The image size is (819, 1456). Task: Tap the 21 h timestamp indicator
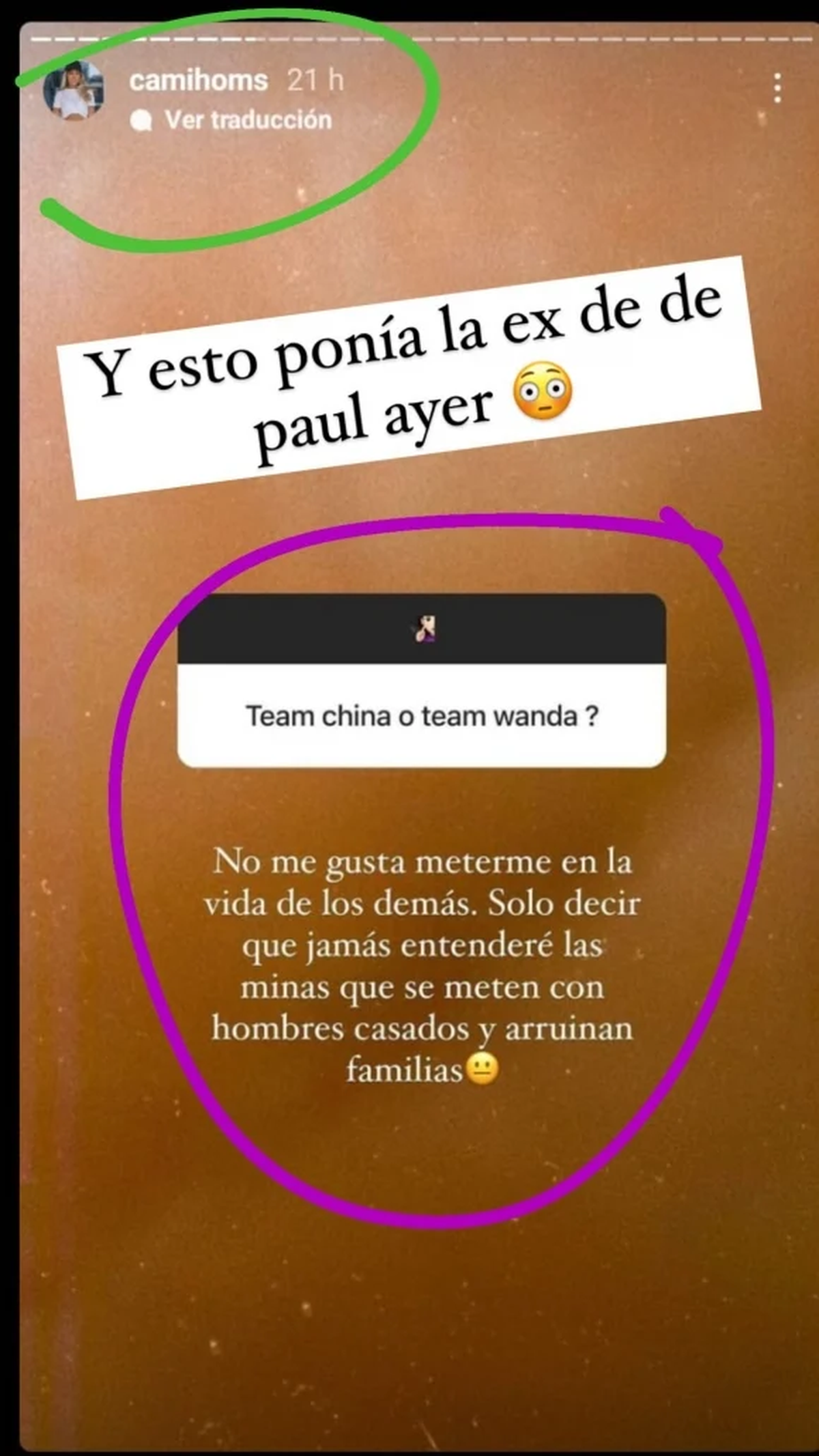315,80
